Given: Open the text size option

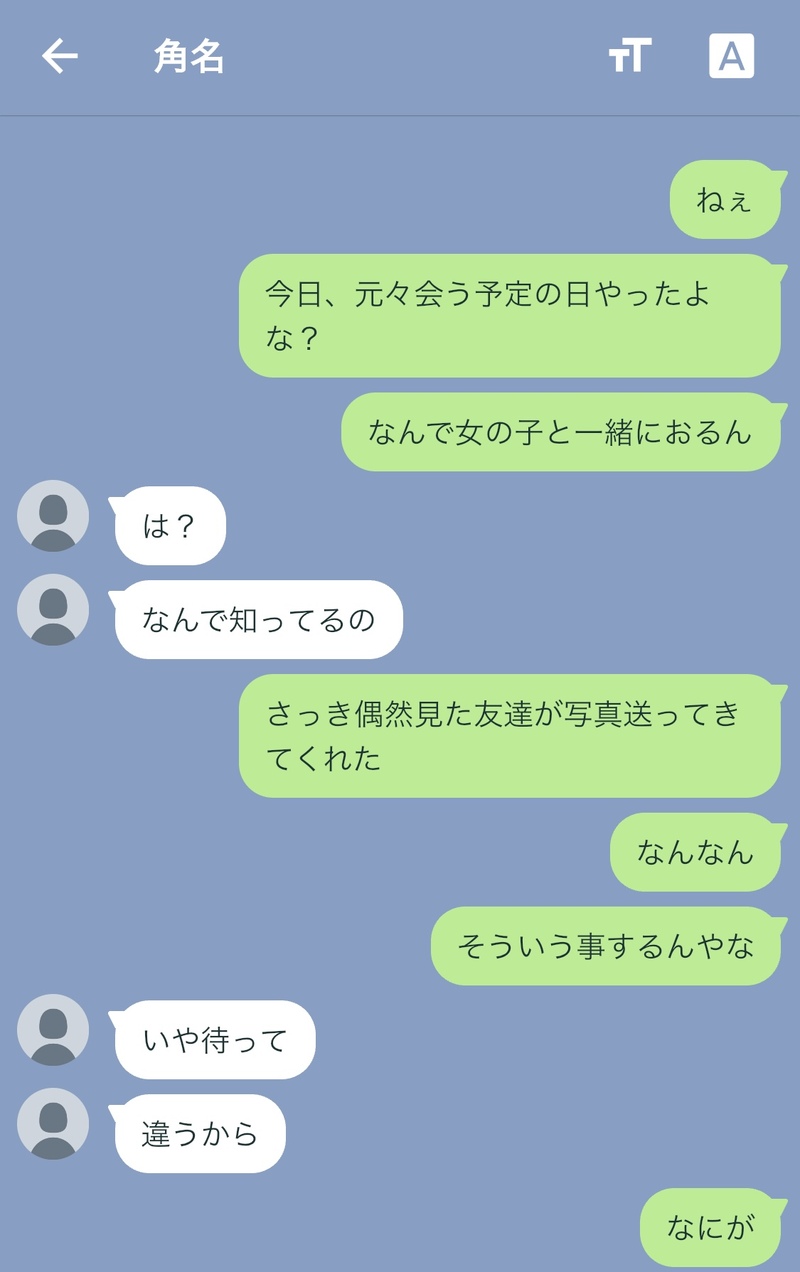Looking at the screenshot, I should pyautogui.click(x=630, y=56).
